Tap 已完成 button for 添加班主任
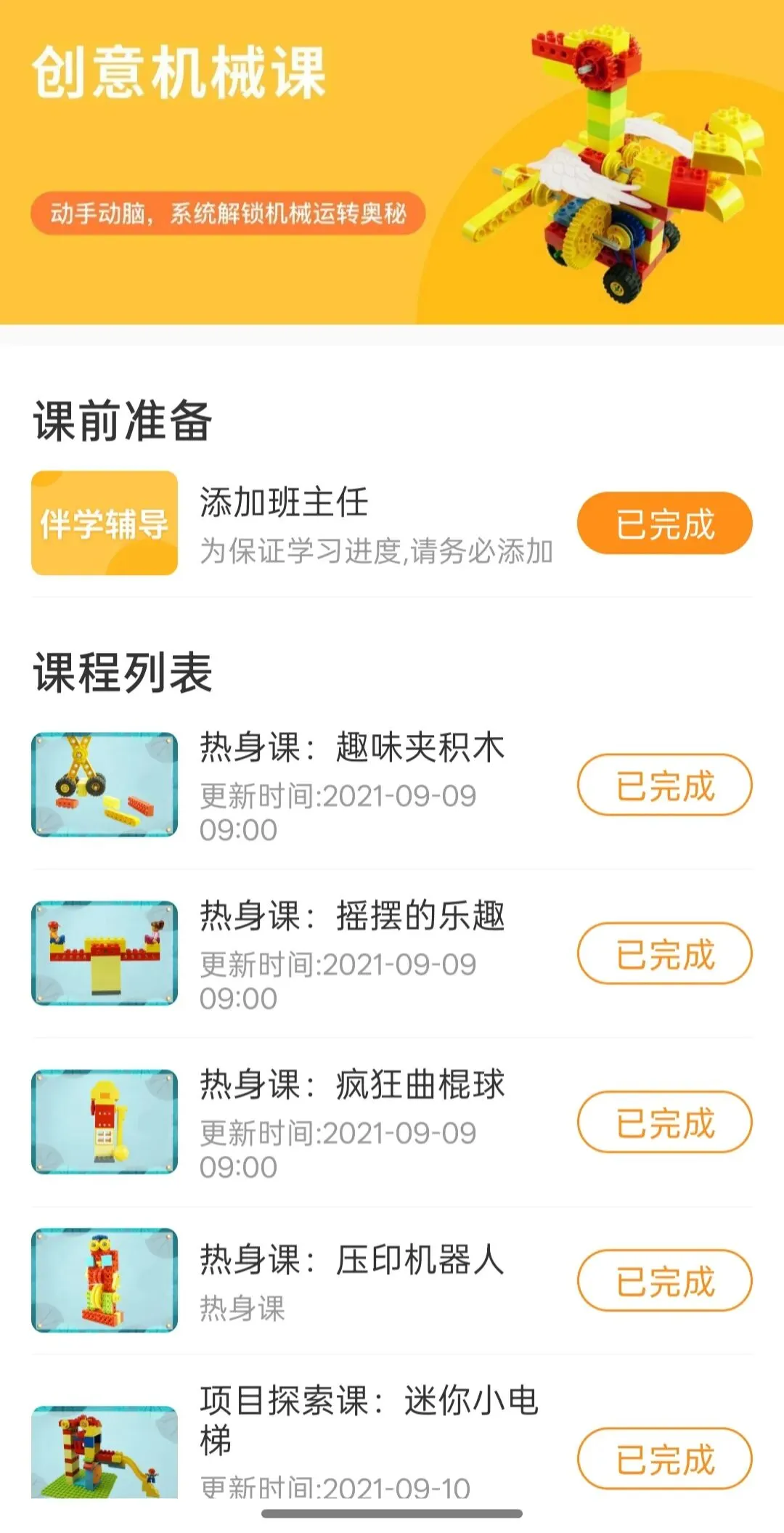784x1533 pixels. pos(664,524)
